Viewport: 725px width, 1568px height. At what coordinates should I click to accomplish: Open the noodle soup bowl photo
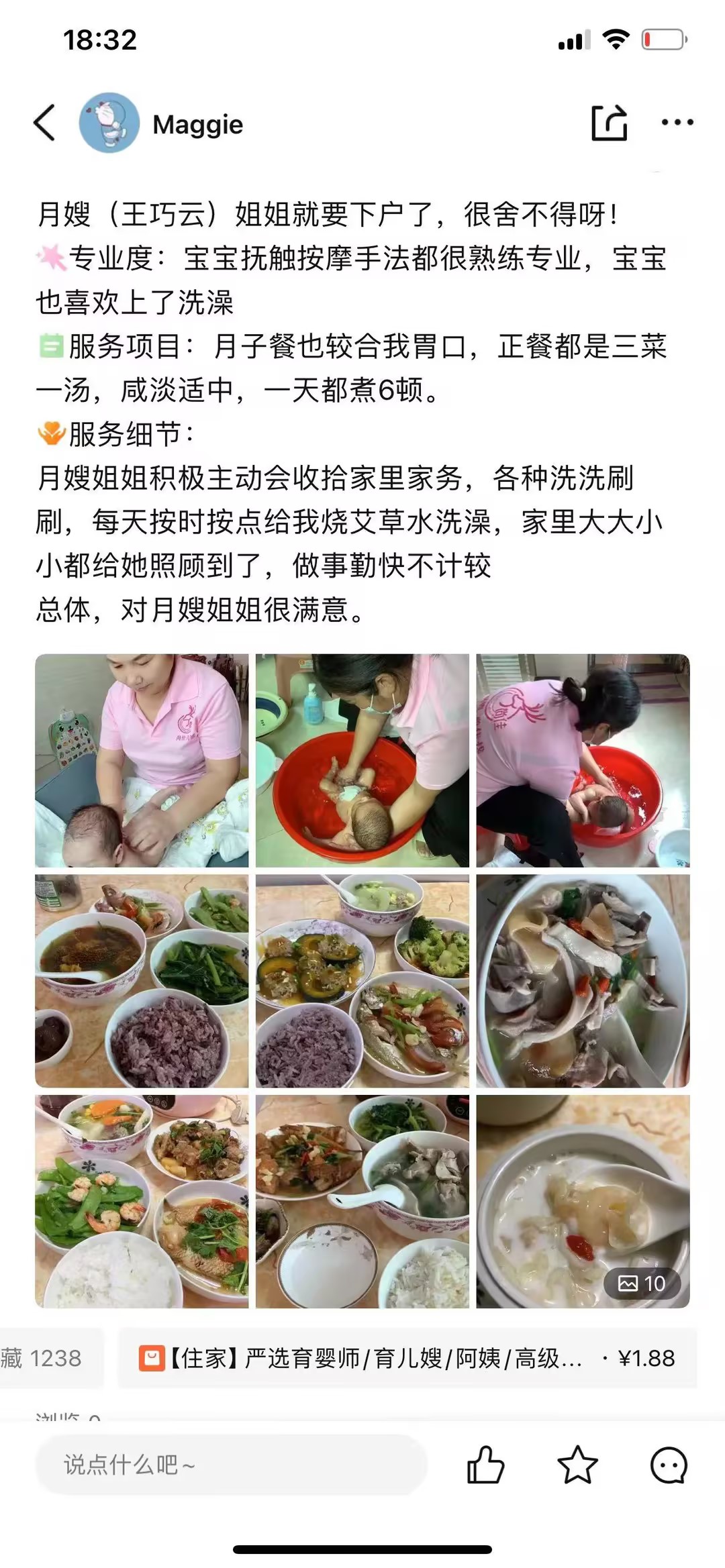[x=583, y=980]
